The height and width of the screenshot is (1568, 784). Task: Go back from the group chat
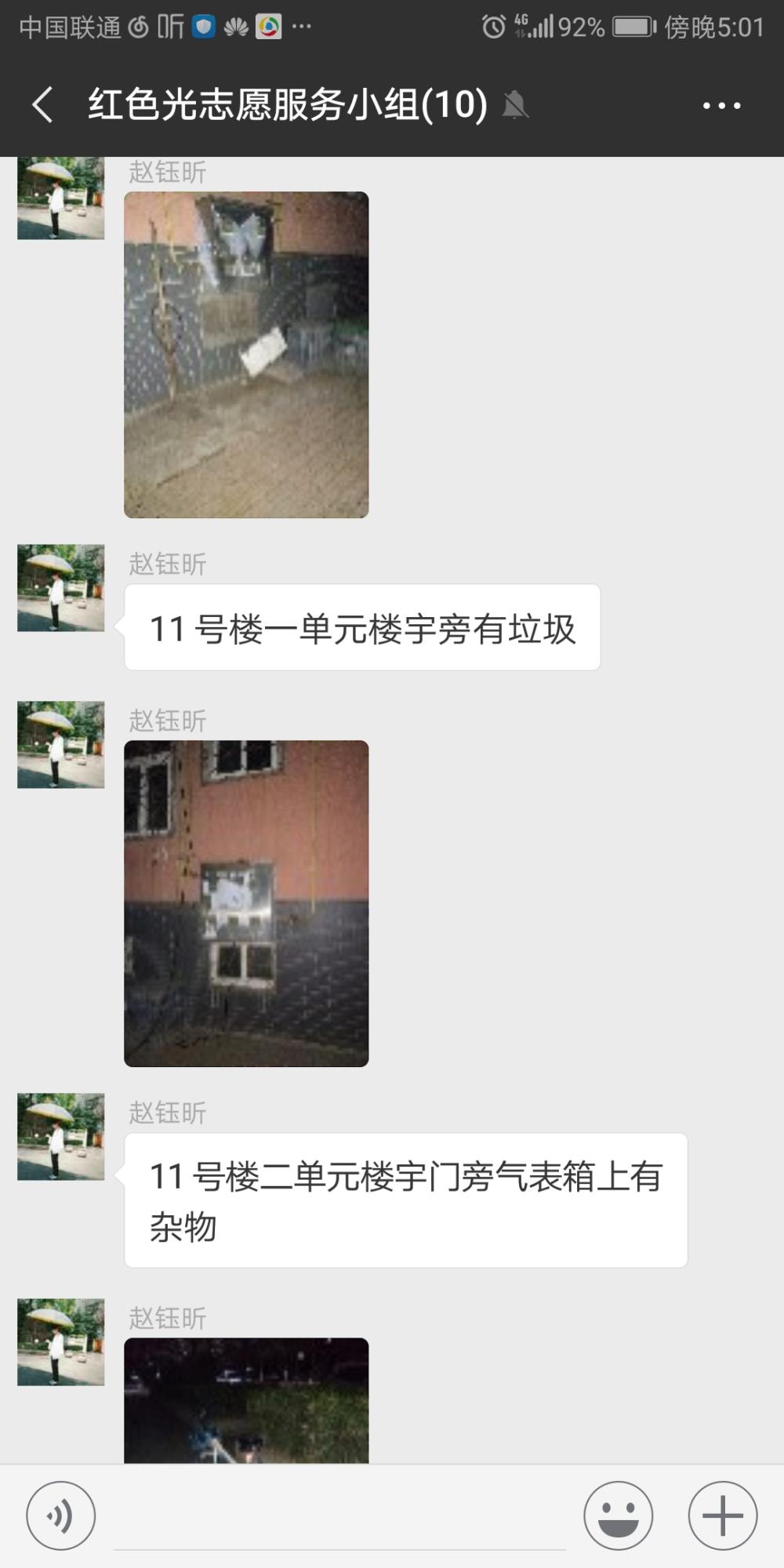pyautogui.click(x=43, y=104)
